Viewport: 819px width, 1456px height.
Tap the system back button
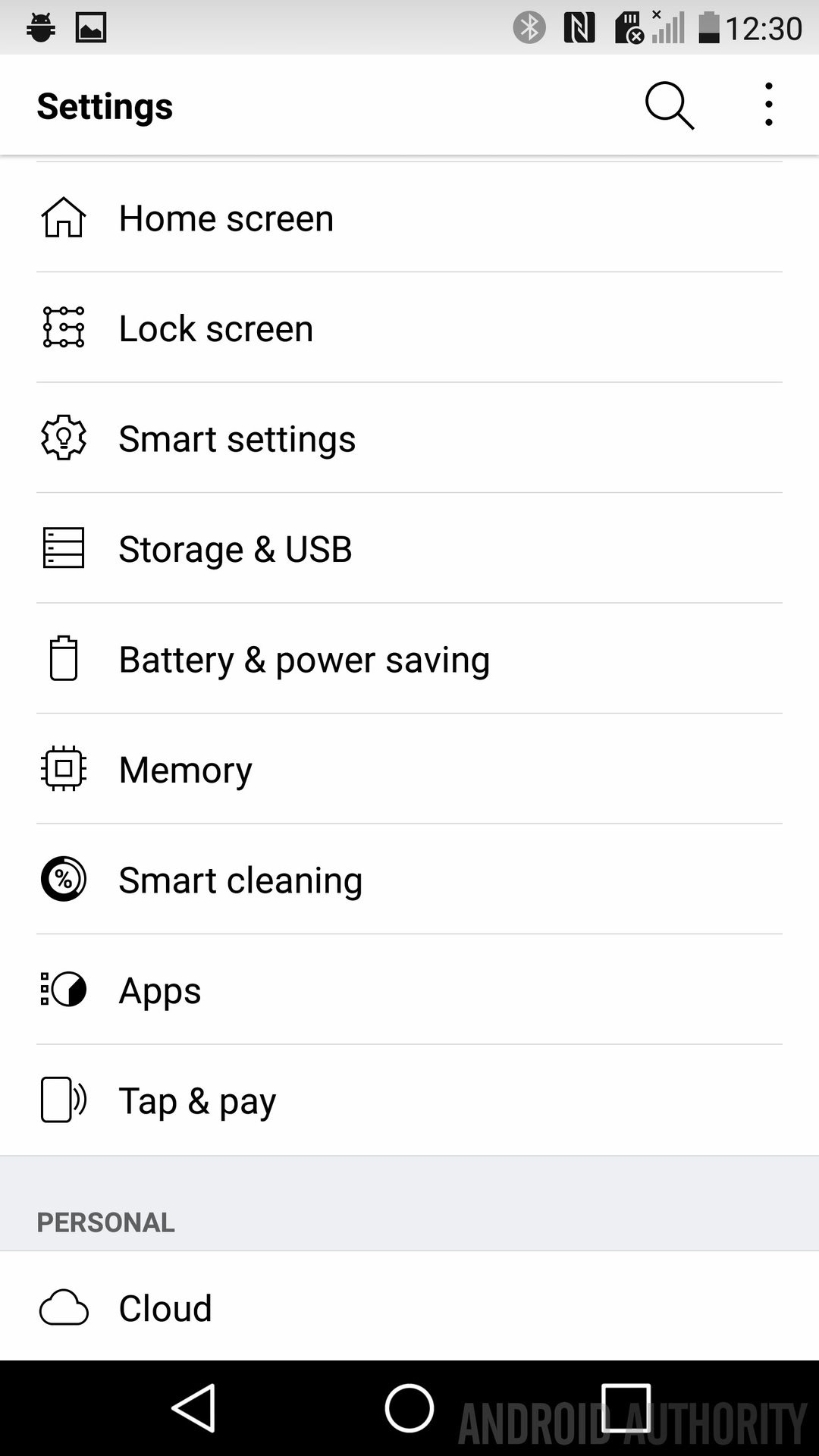pos(194,1408)
